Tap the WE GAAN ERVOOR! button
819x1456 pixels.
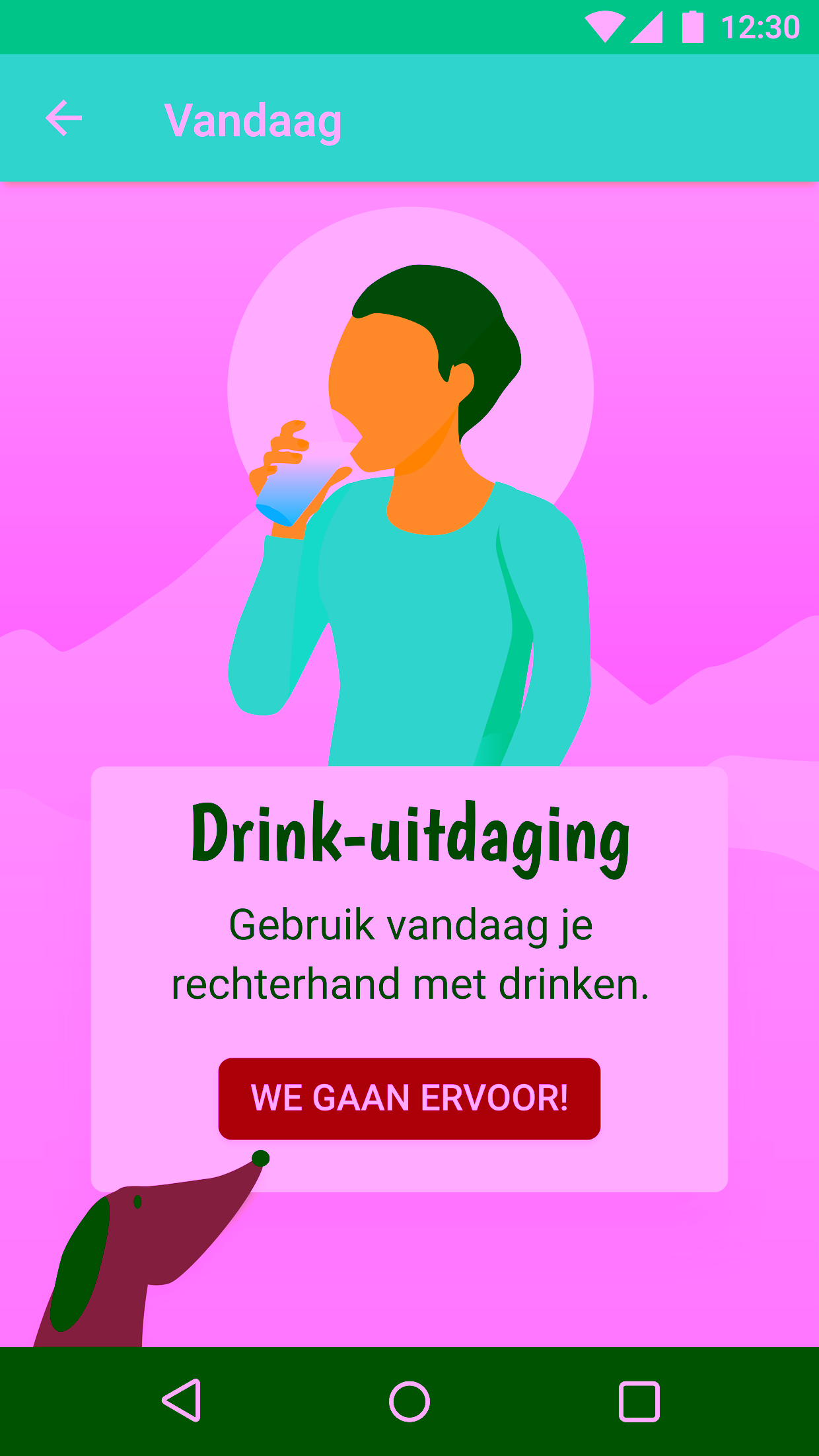coord(409,1099)
